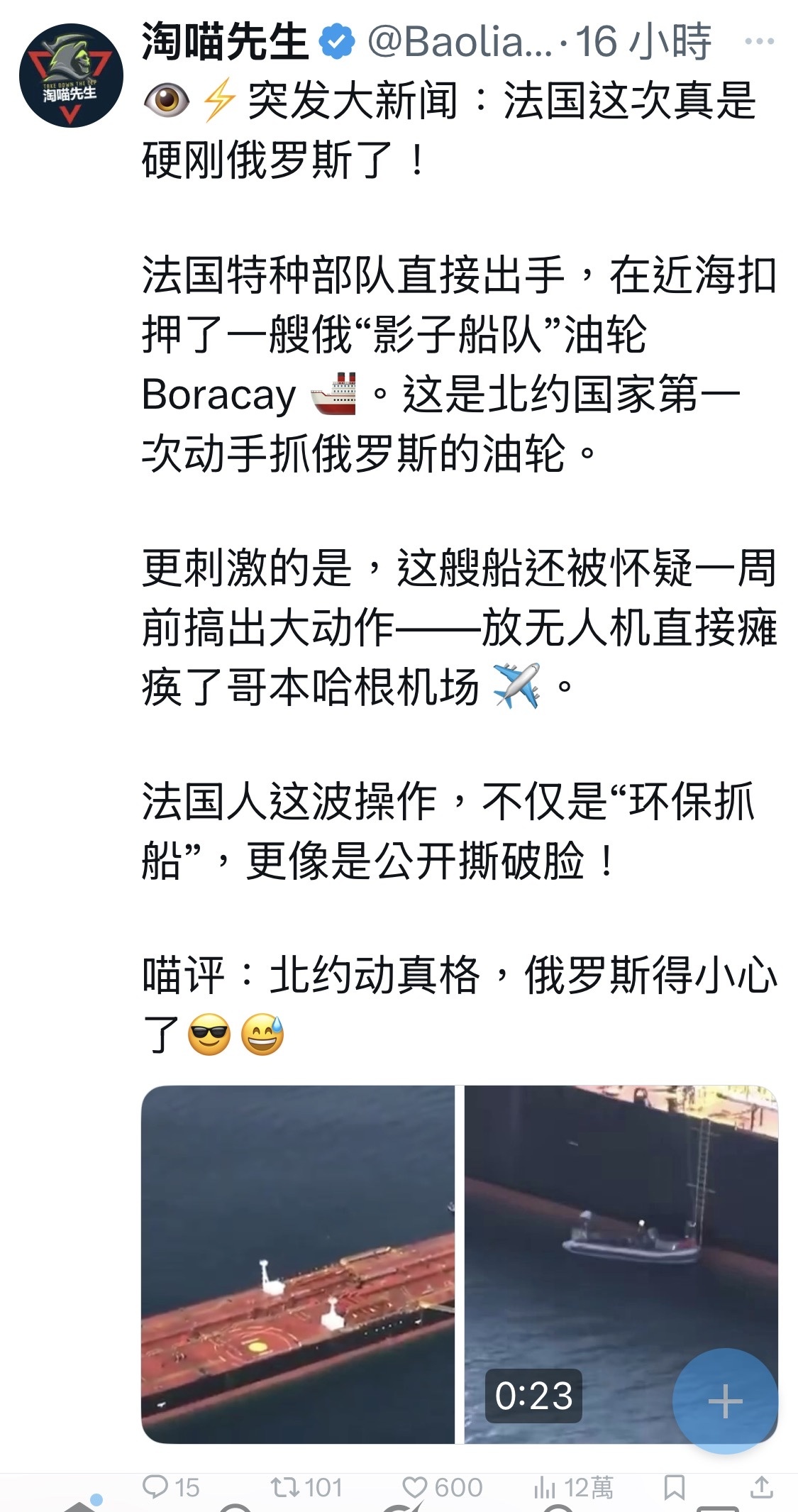Share this post via the share icon

pyautogui.click(x=760, y=1486)
